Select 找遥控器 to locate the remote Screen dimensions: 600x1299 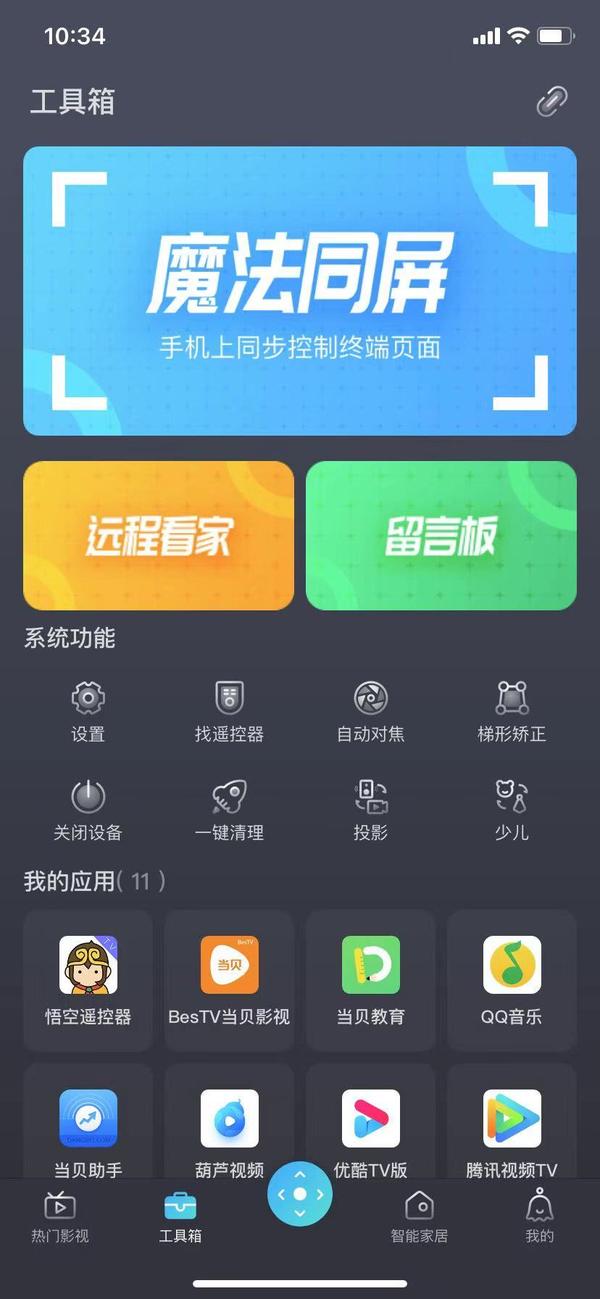click(x=229, y=710)
